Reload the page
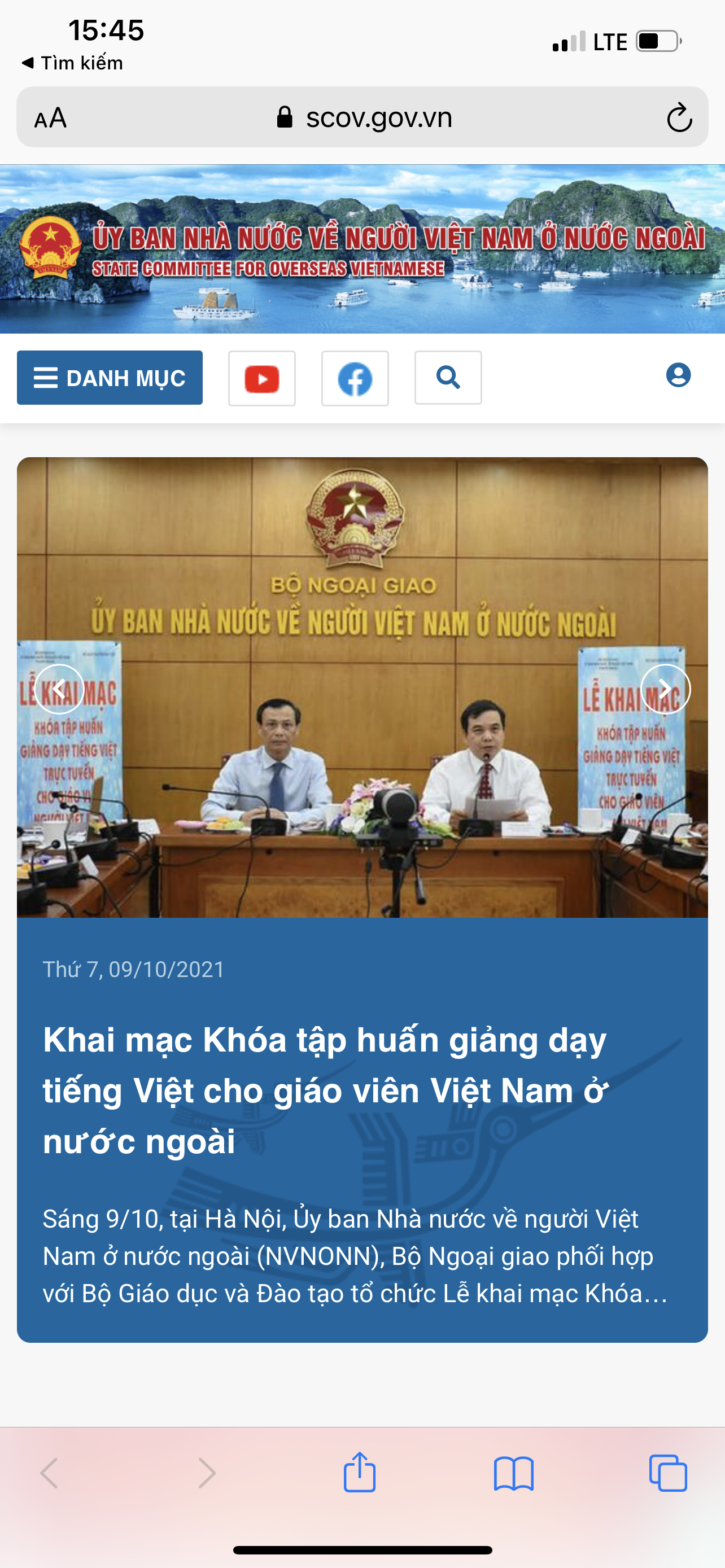This screenshot has height=1568, width=725. (x=679, y=117)
